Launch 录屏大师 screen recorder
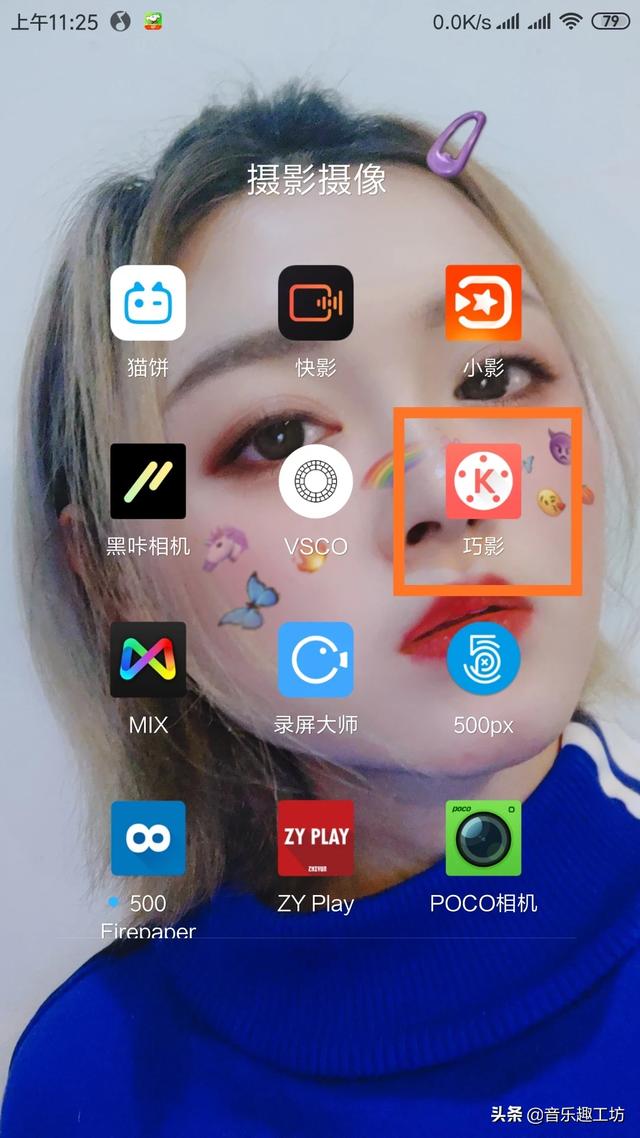 pyautogui.click(x=316, y=659)
